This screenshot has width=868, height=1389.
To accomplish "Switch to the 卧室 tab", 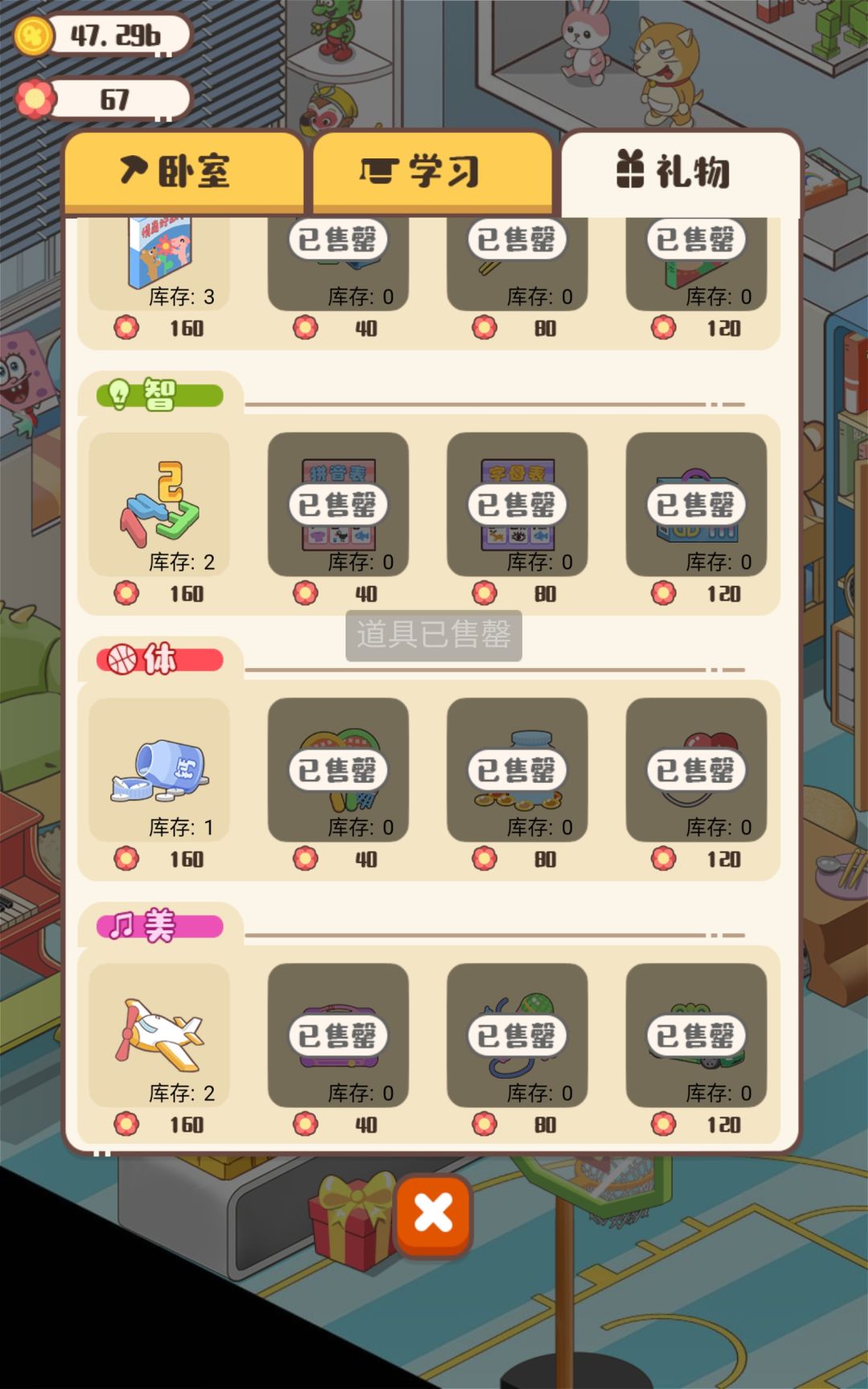I will [186, 171].
